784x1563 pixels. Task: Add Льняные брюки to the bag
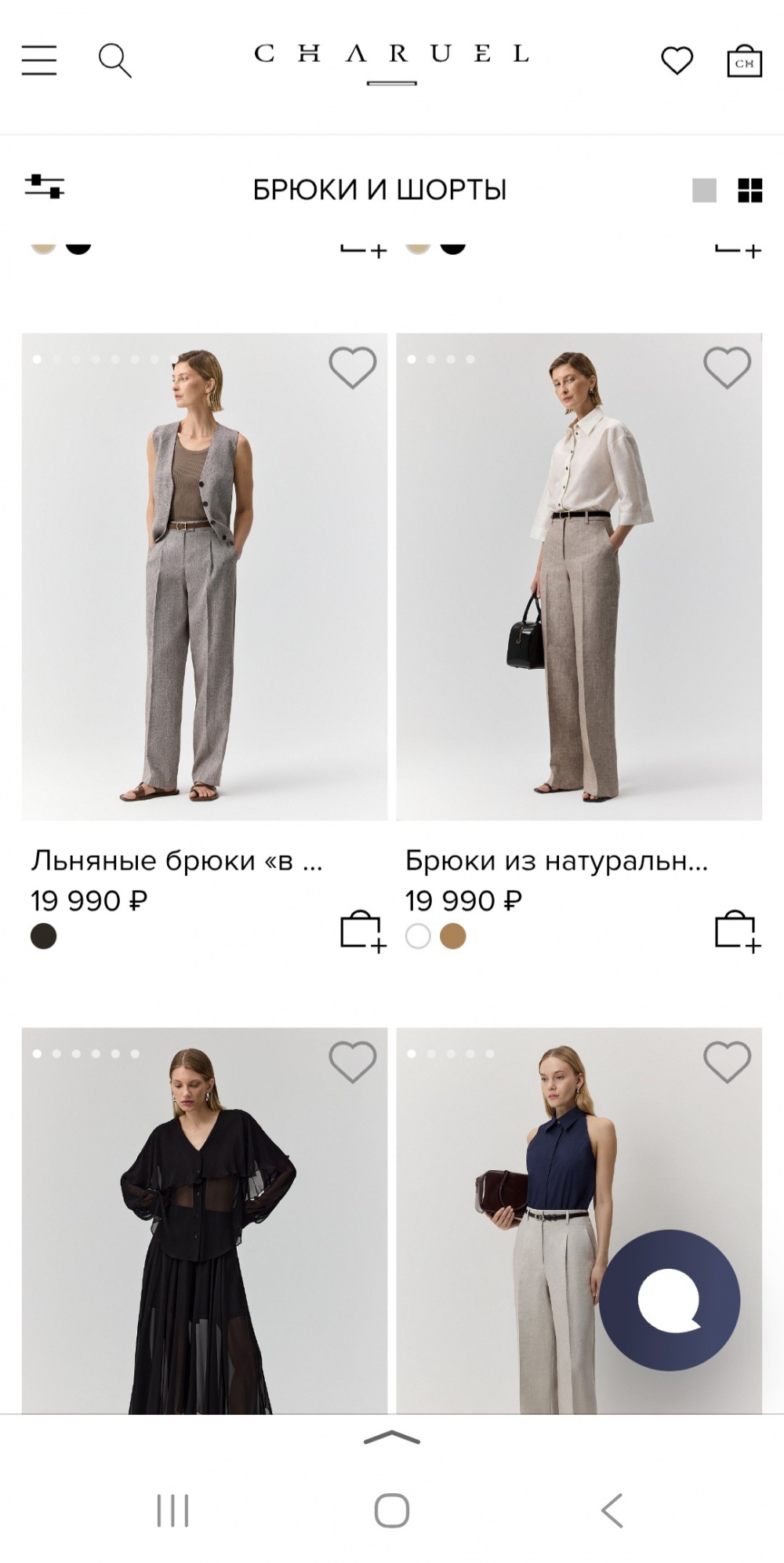362,932
